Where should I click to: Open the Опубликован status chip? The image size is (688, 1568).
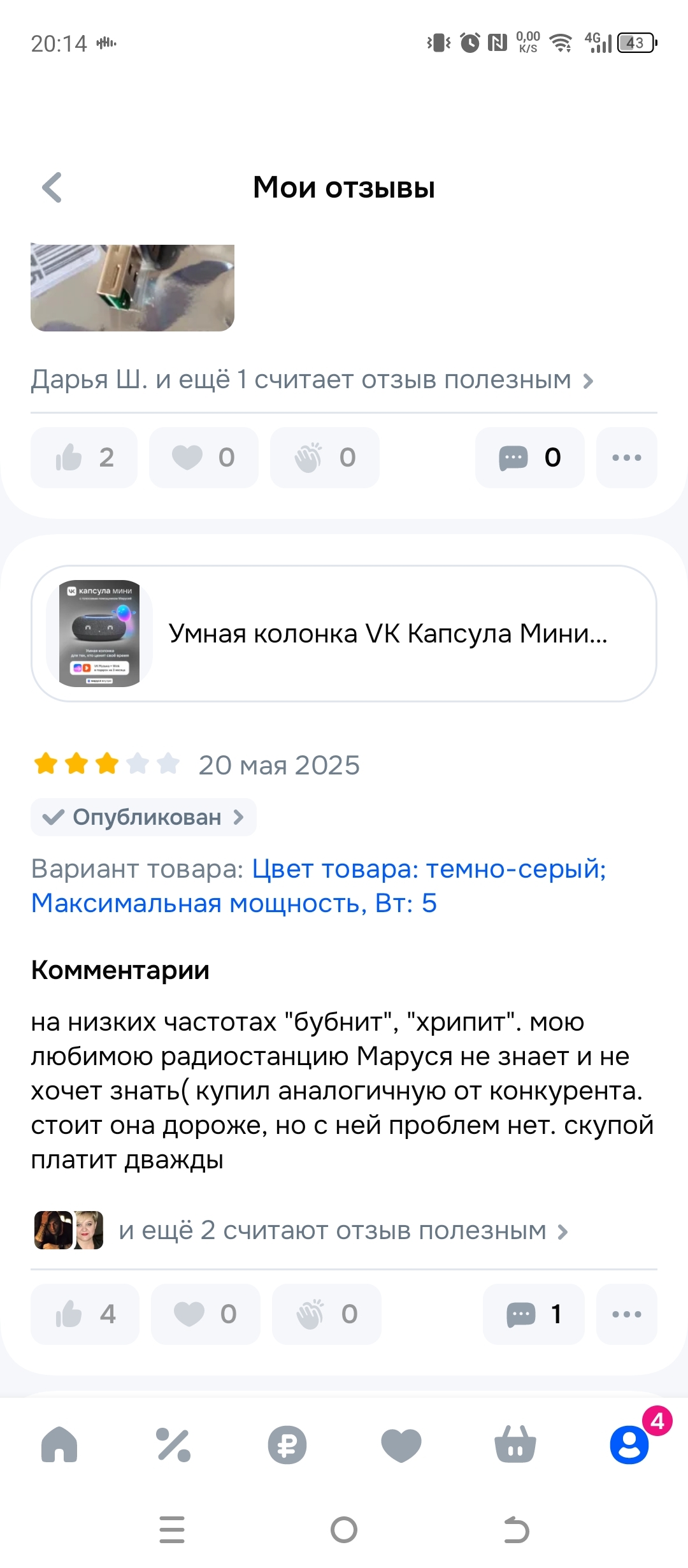(x=143, y=817)
